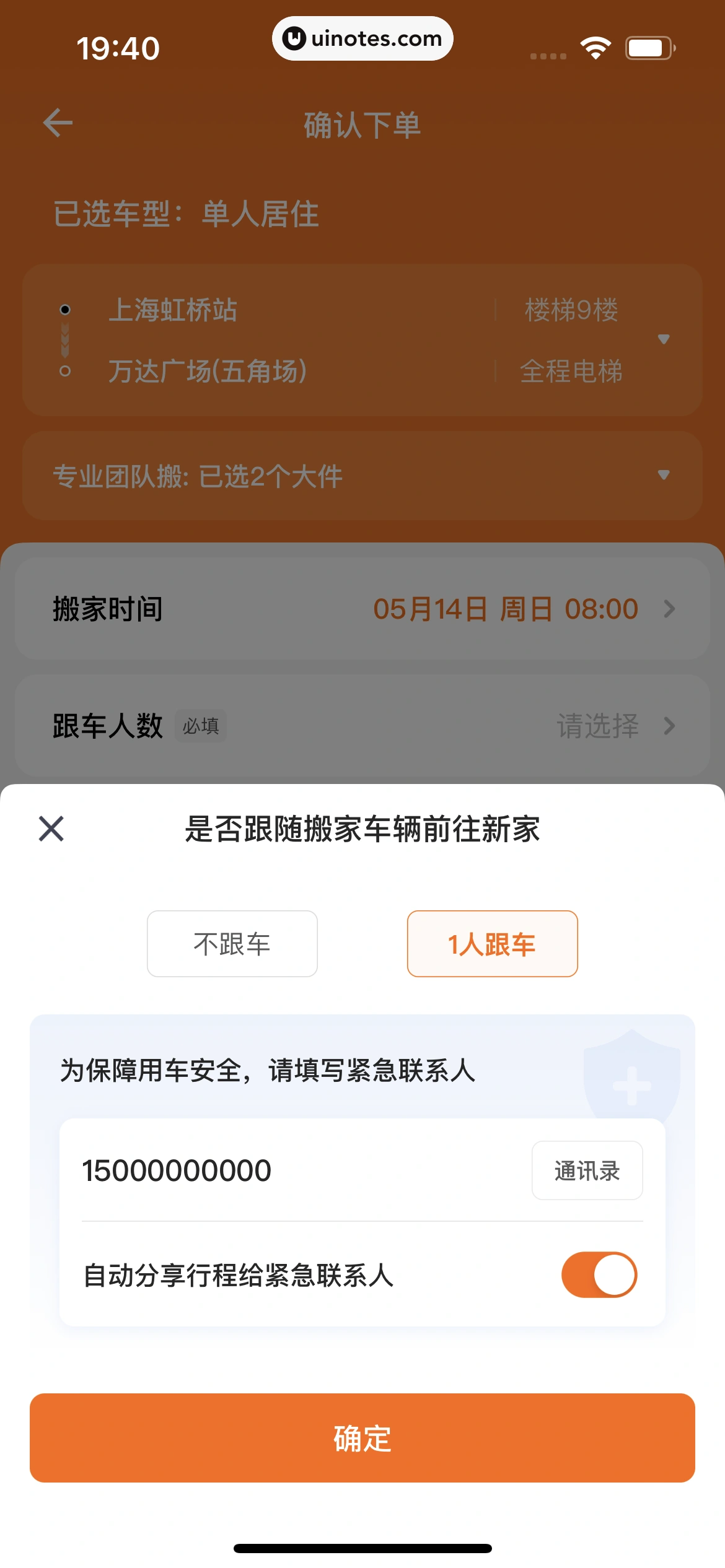Open the 跟车人数 selector row
This screenshot has height=1568, width=725.
pos(362,726)
